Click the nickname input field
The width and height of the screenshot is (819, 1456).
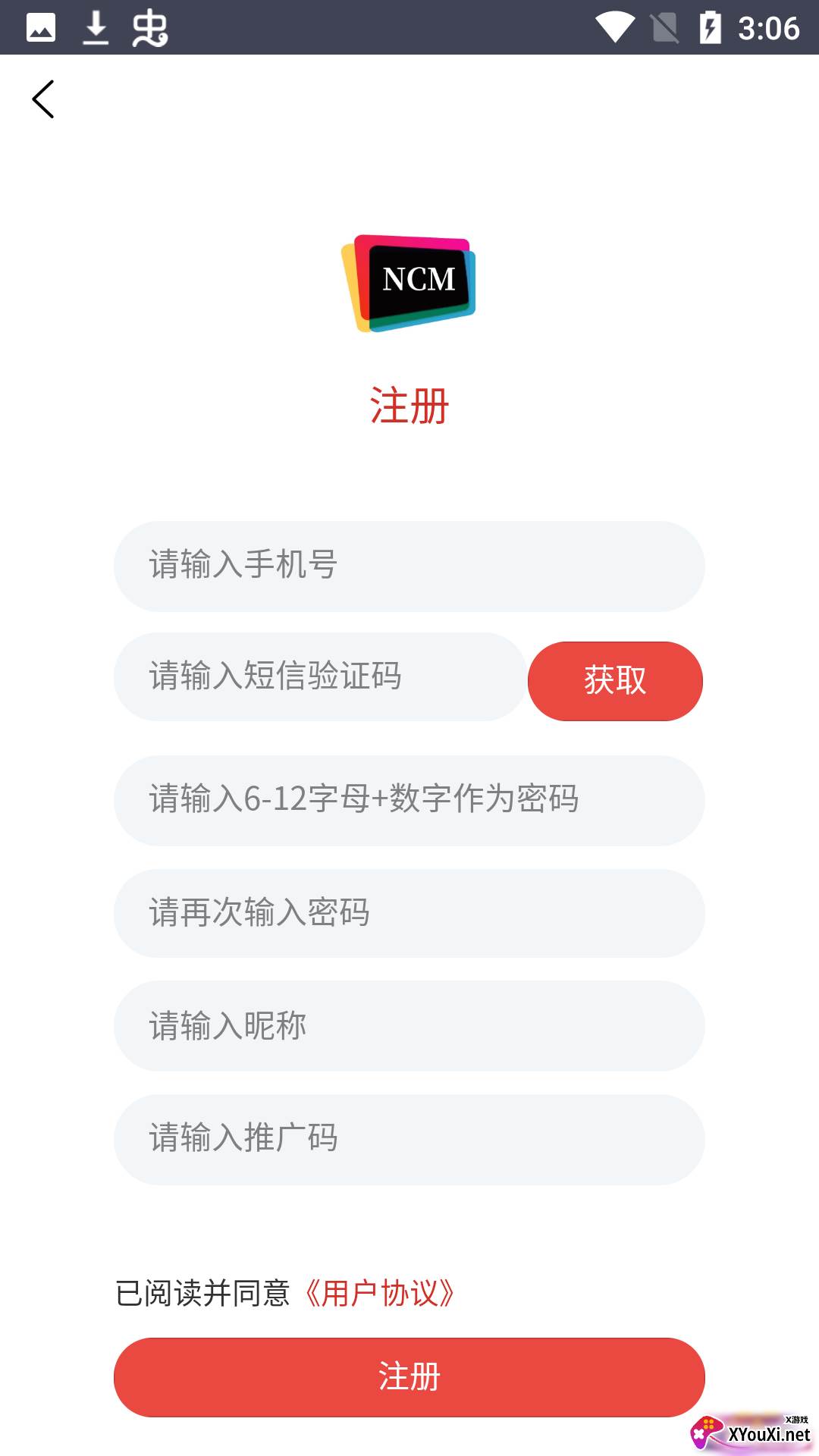pos(409,1025)
